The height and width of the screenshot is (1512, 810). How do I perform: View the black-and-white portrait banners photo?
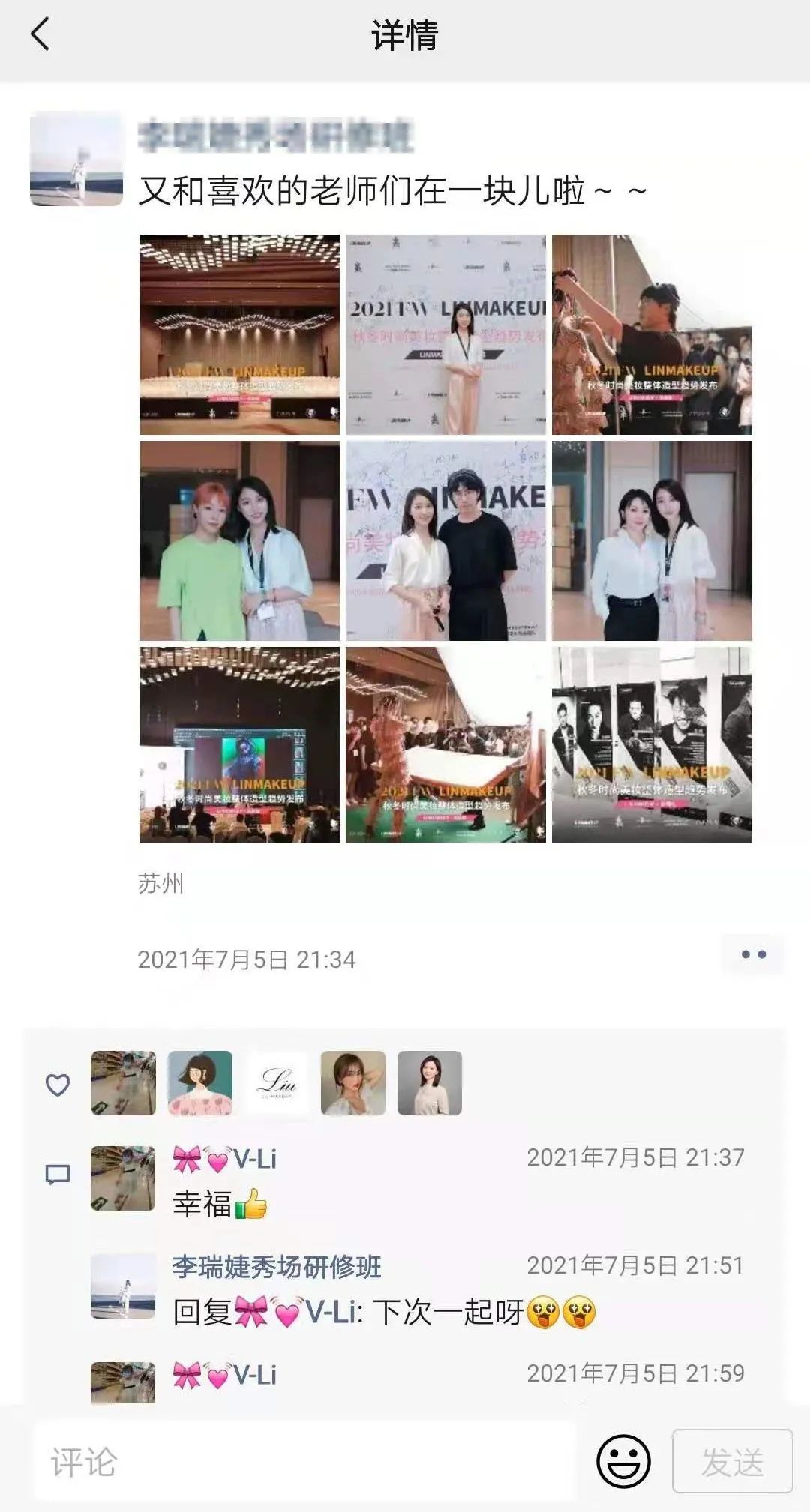pos(652,745)
